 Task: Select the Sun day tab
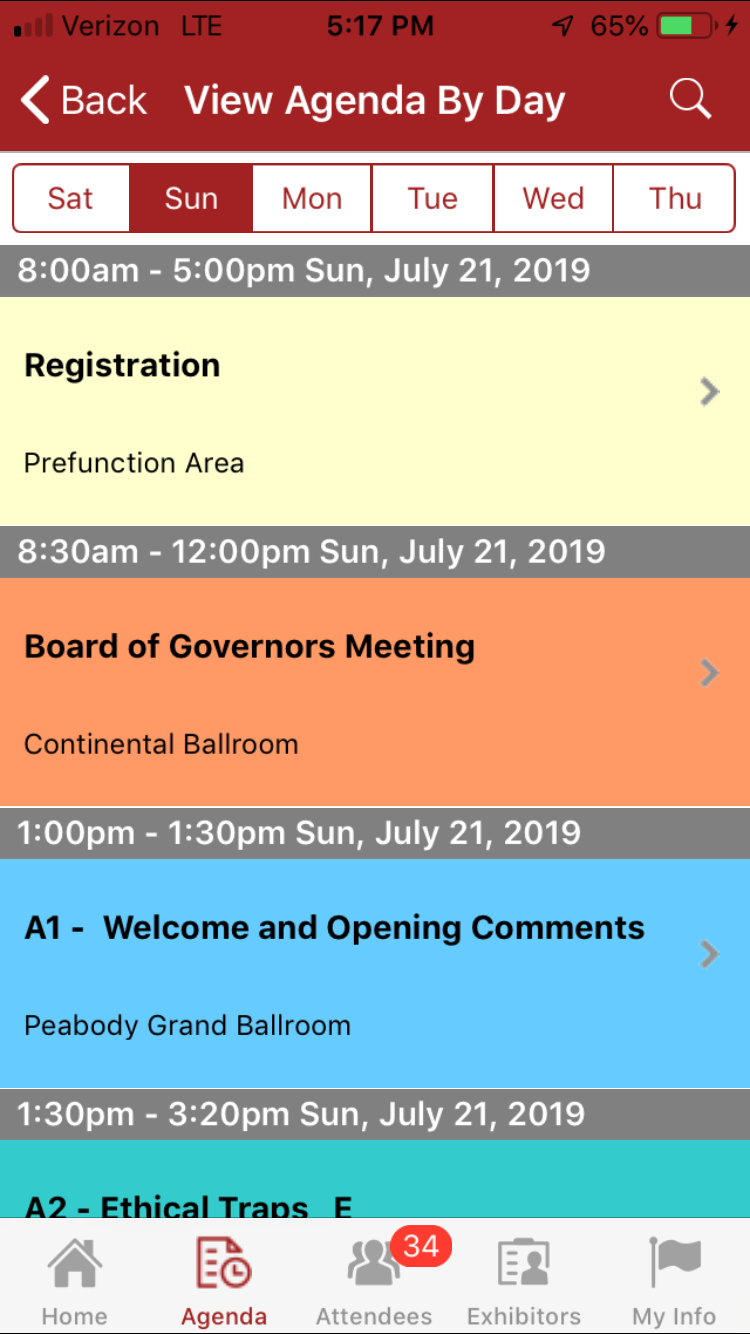191,198
